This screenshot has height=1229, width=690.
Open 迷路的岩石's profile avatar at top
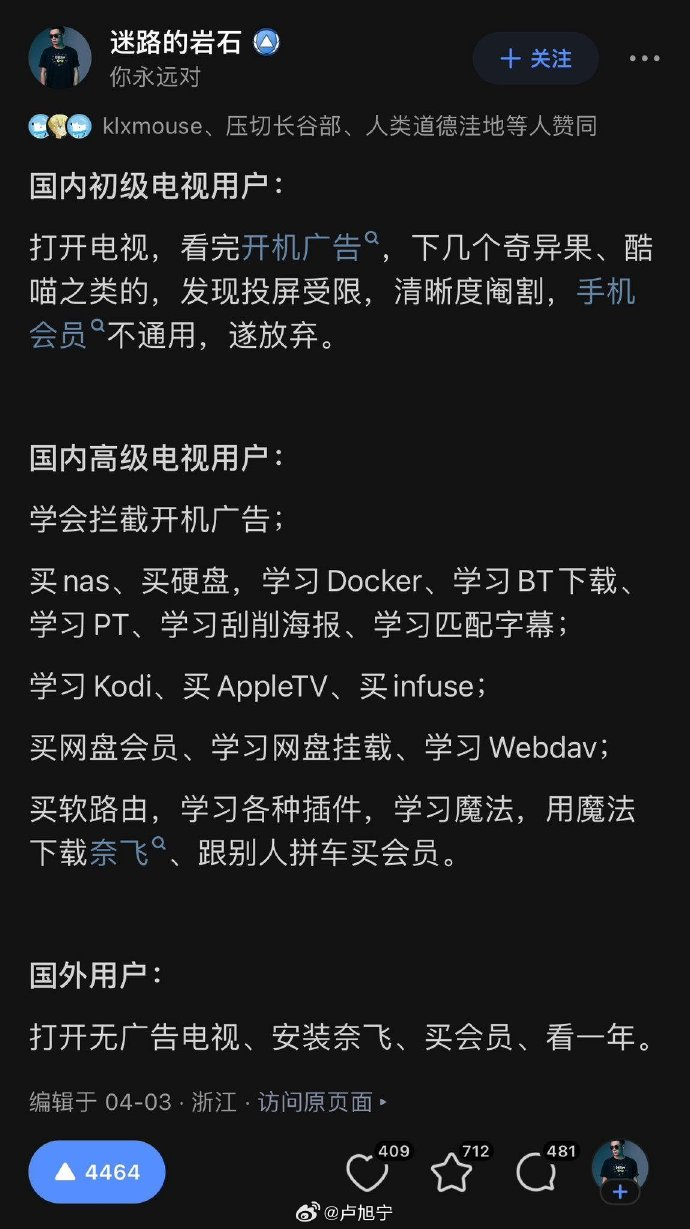(x=61, y=58)
